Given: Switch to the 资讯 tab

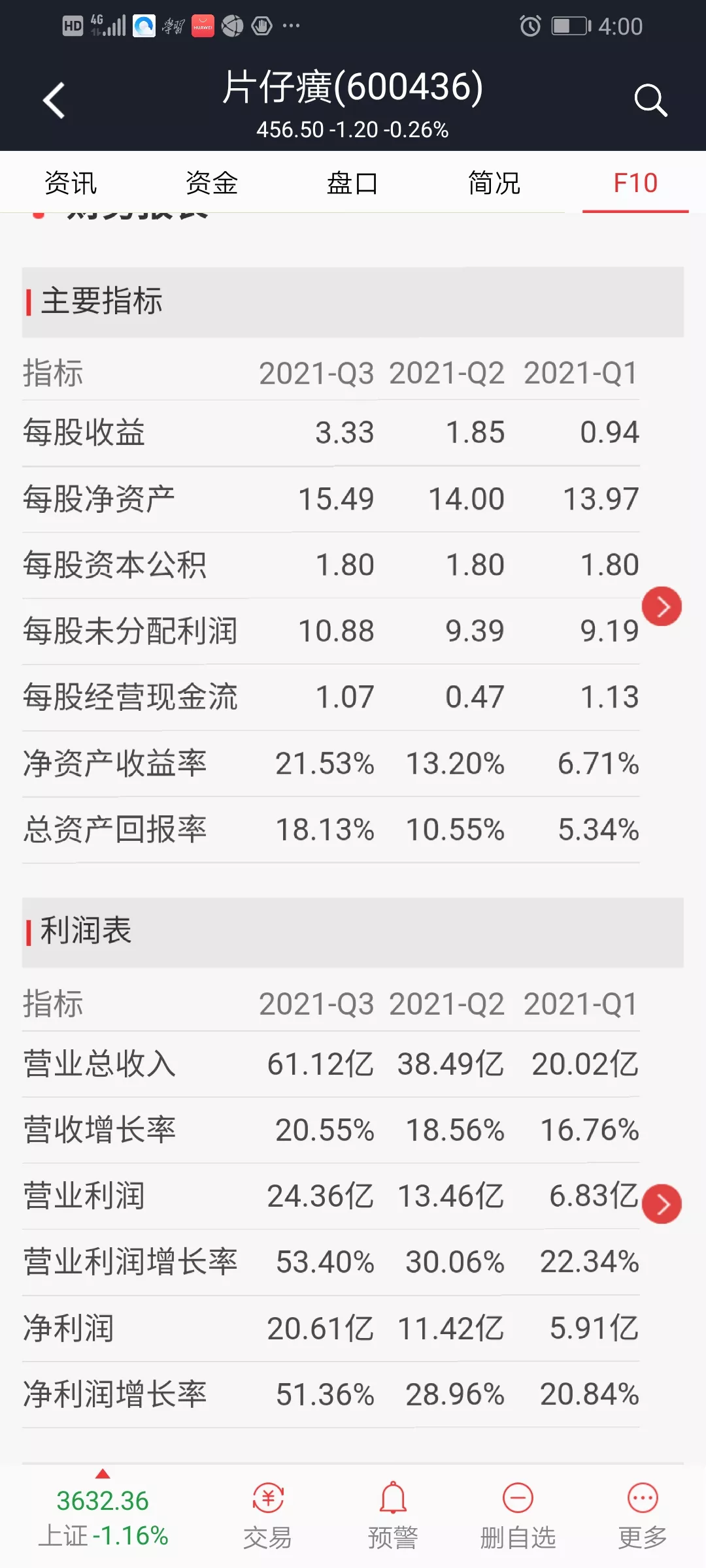Looking at the screenshot, I should click(x=71, y=183).
